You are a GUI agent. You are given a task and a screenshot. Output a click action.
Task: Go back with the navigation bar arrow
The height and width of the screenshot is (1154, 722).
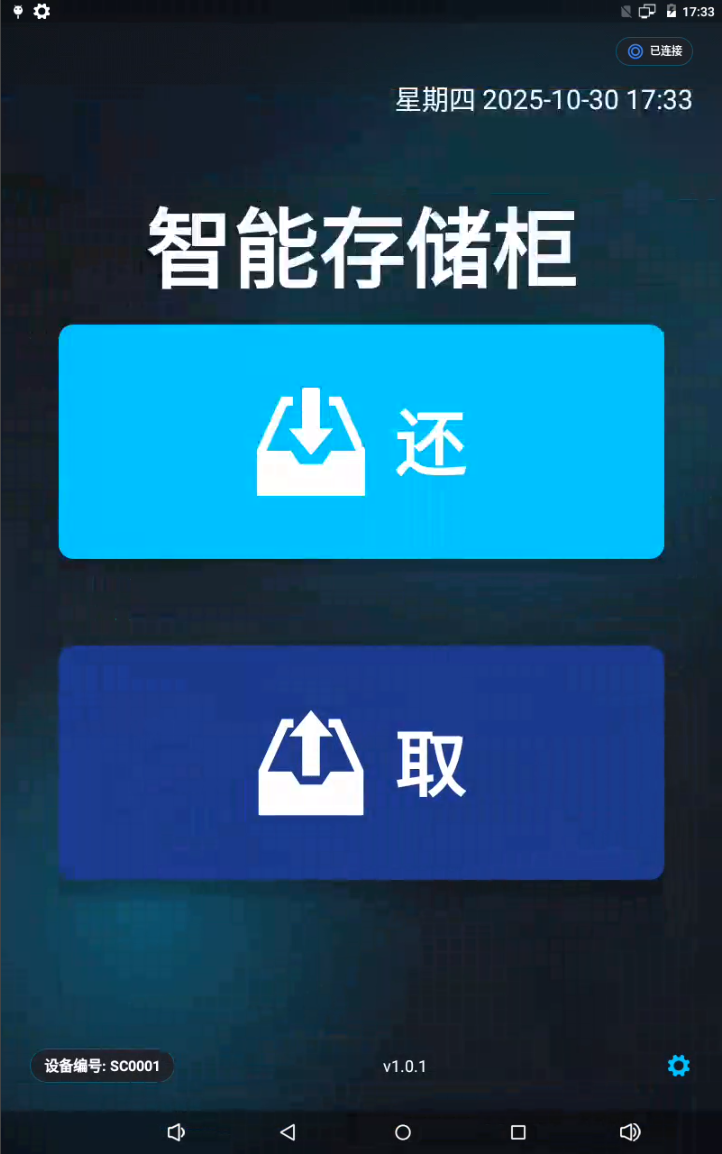click(288, 1132)
